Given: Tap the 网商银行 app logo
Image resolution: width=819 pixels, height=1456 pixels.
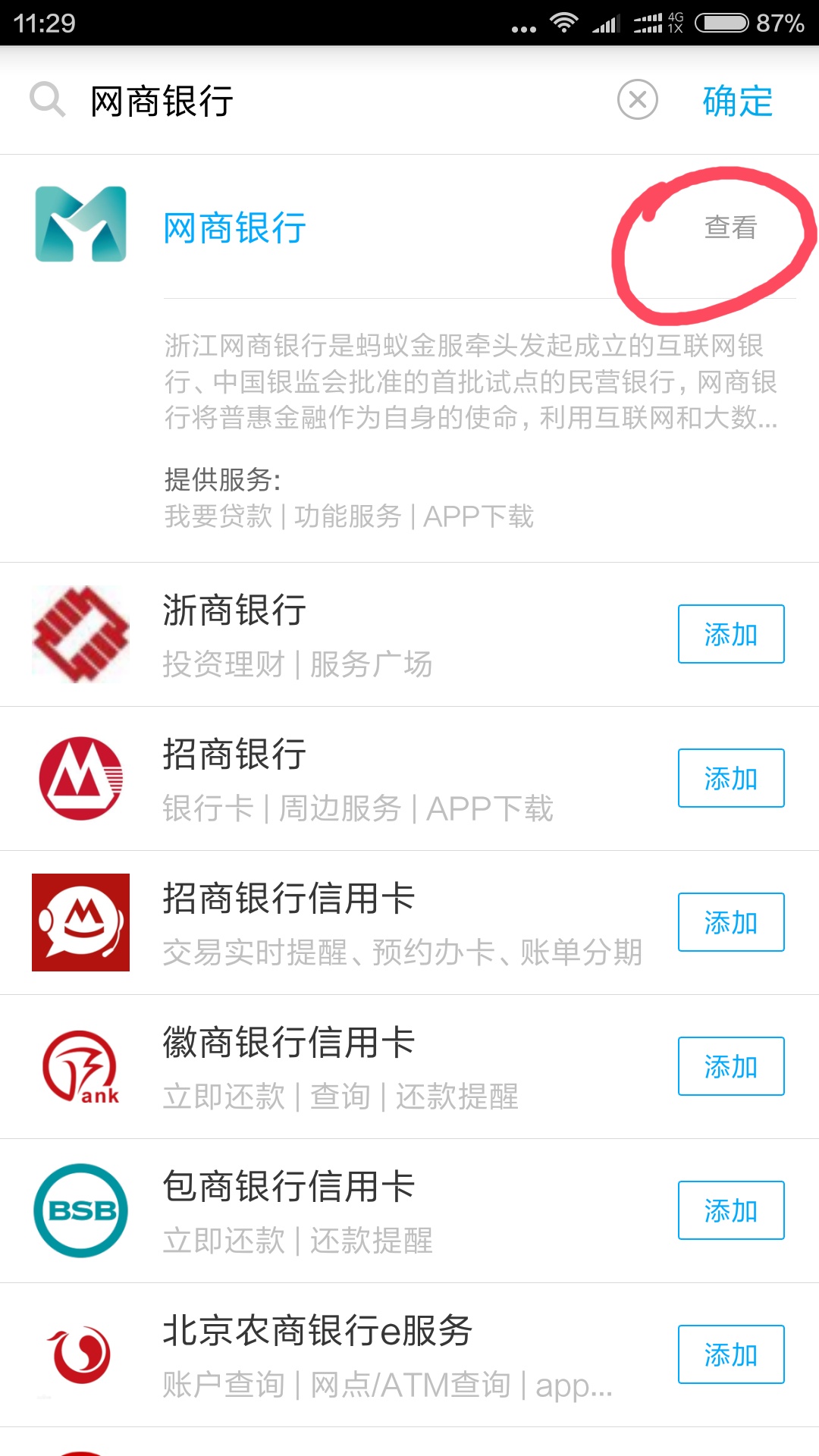Looking at the screenshot, I should click(x=80, y=225).
